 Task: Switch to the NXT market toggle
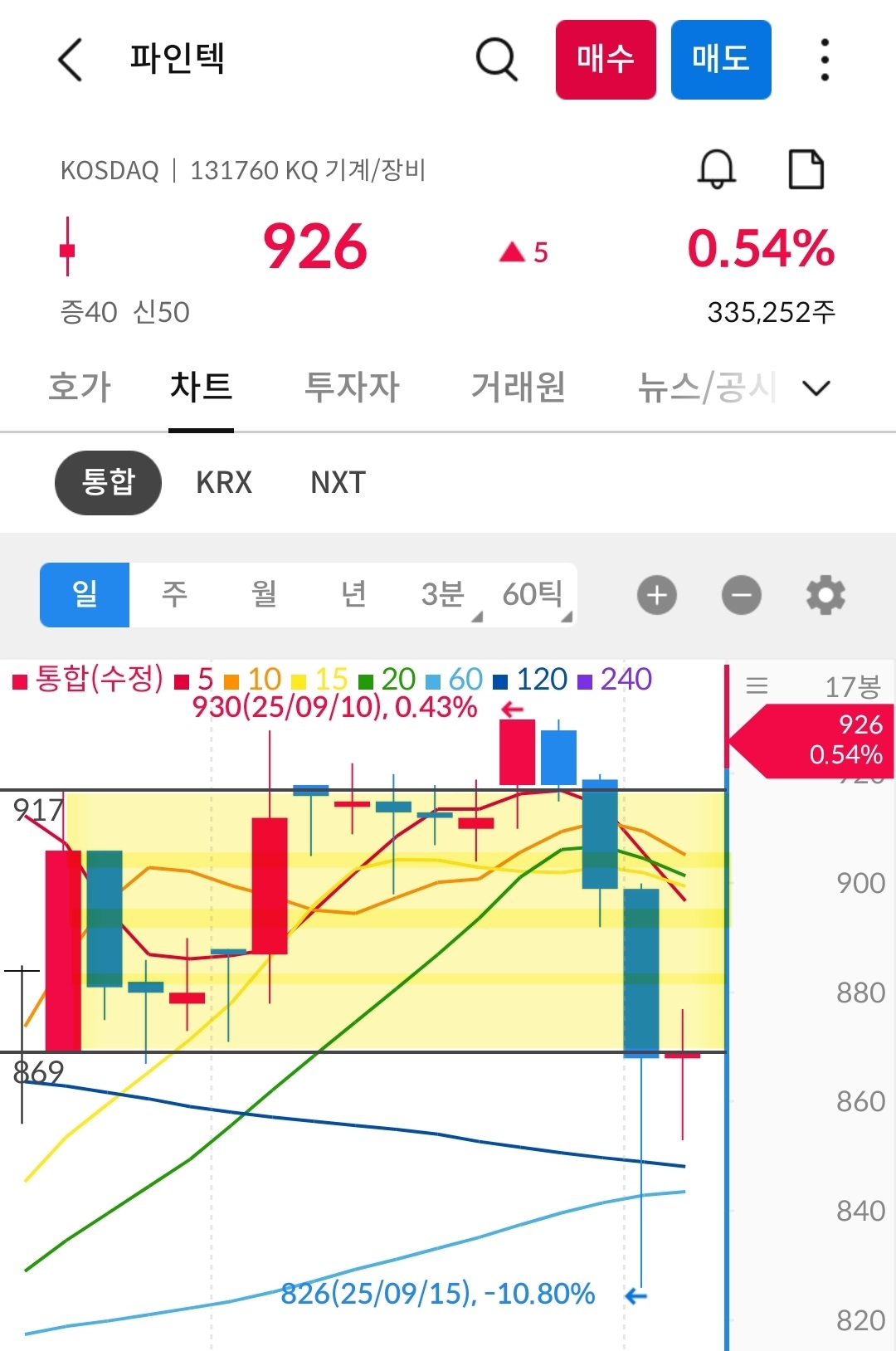pyautogui.click(x=335, y=482)
